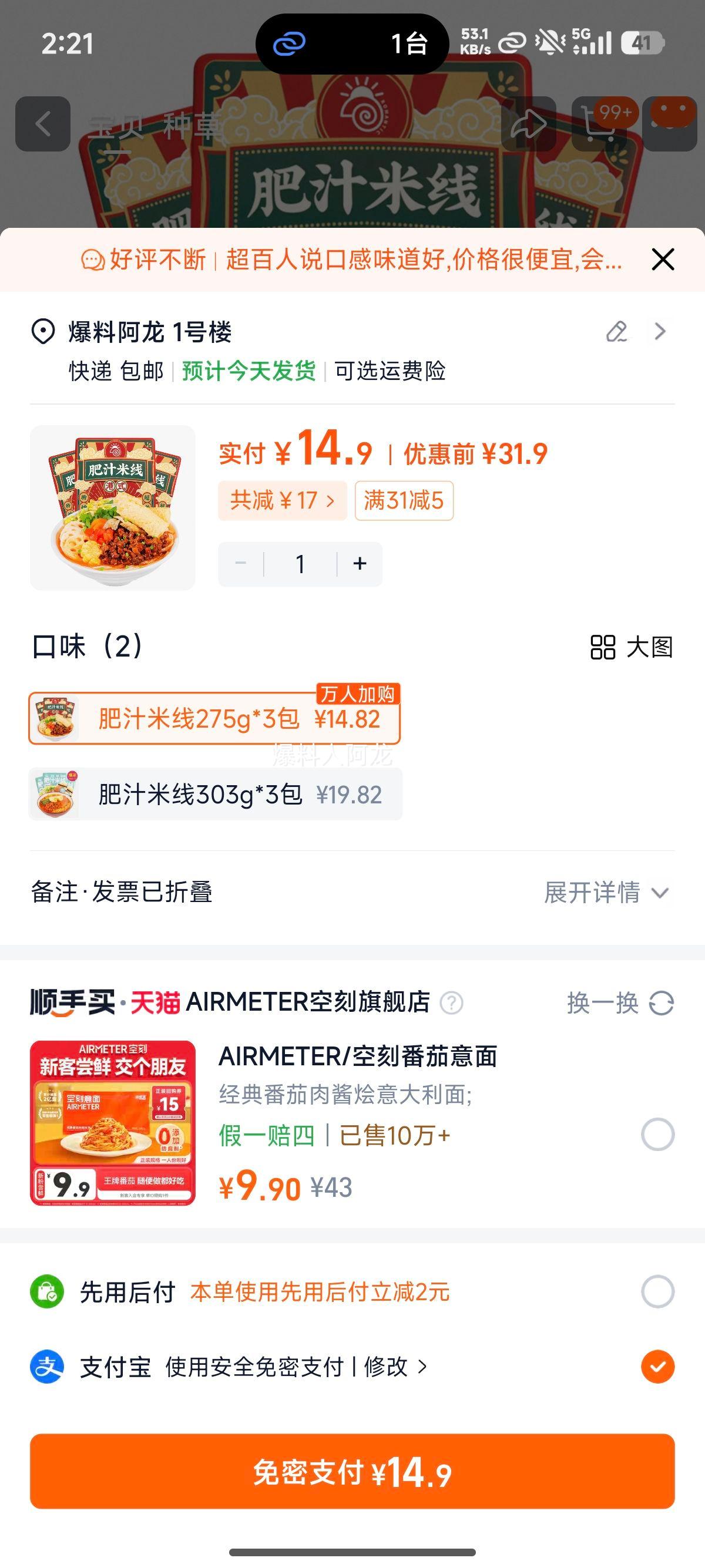Select 支付宝 as payment method
The height and width of the screenshot is (1568, 705).
657,1367
